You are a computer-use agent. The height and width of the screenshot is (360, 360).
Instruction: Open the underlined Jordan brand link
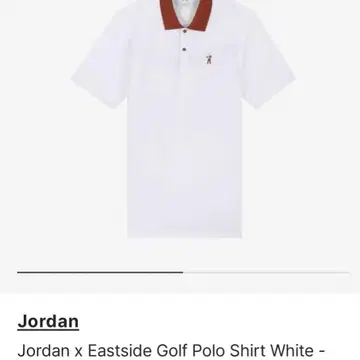pos(48,322)
